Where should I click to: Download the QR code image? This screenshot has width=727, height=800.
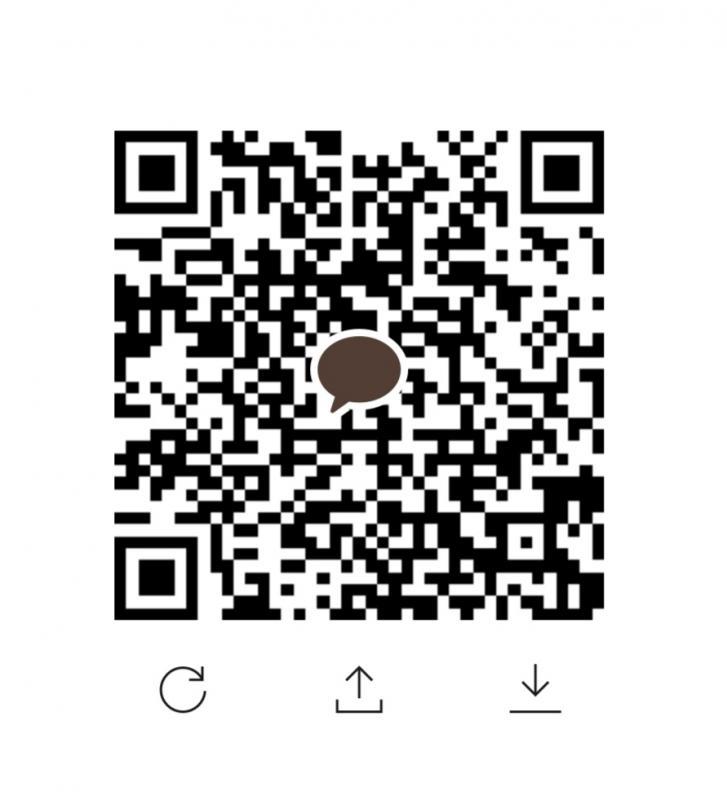point(535,688)
